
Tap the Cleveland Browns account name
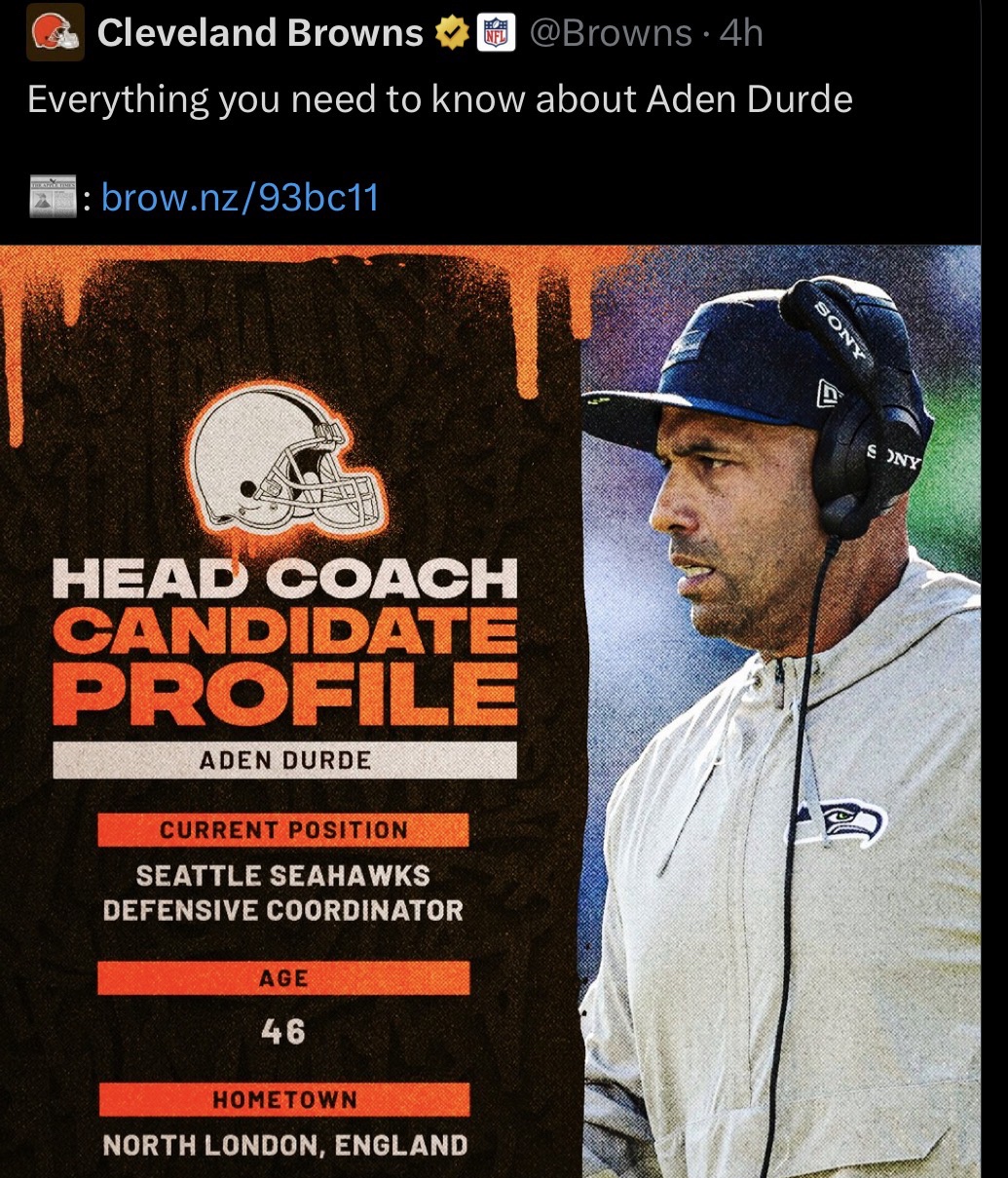click(260, 33)
